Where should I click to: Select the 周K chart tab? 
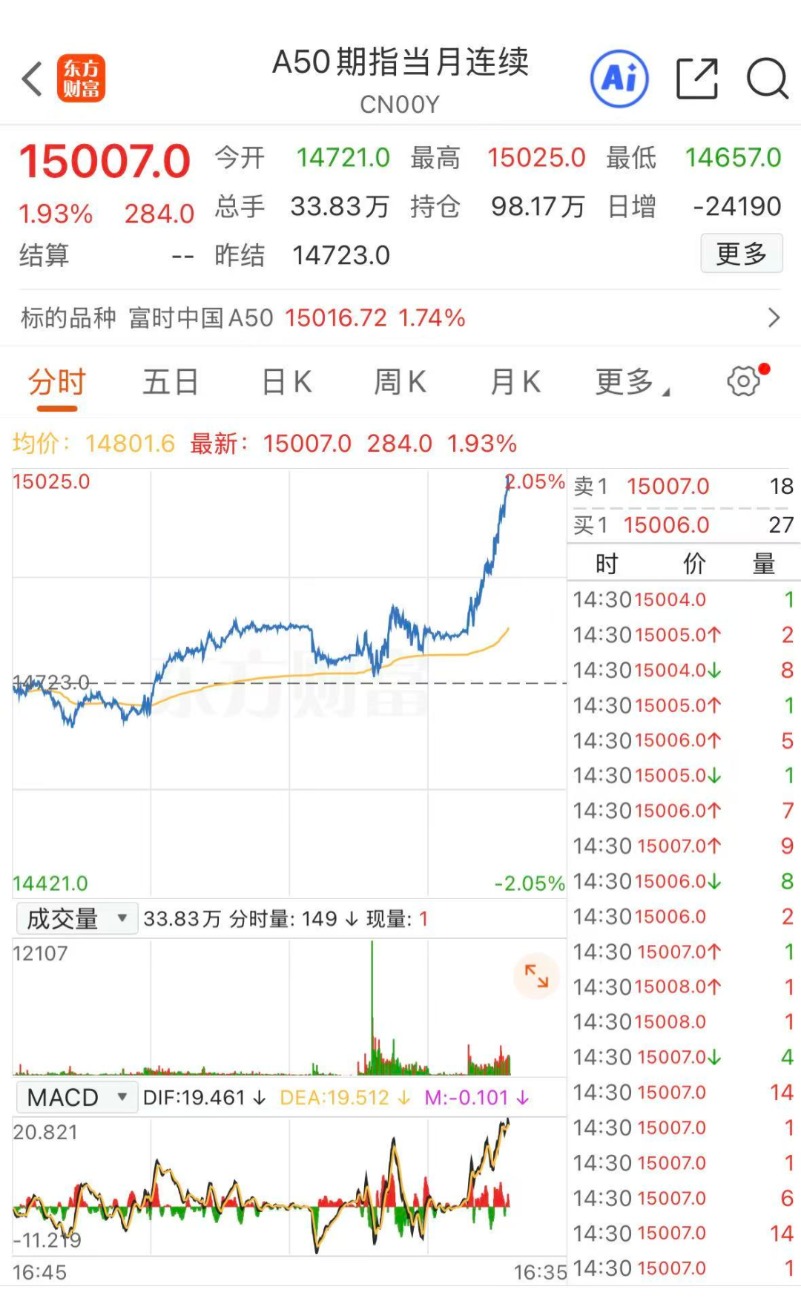400,382
